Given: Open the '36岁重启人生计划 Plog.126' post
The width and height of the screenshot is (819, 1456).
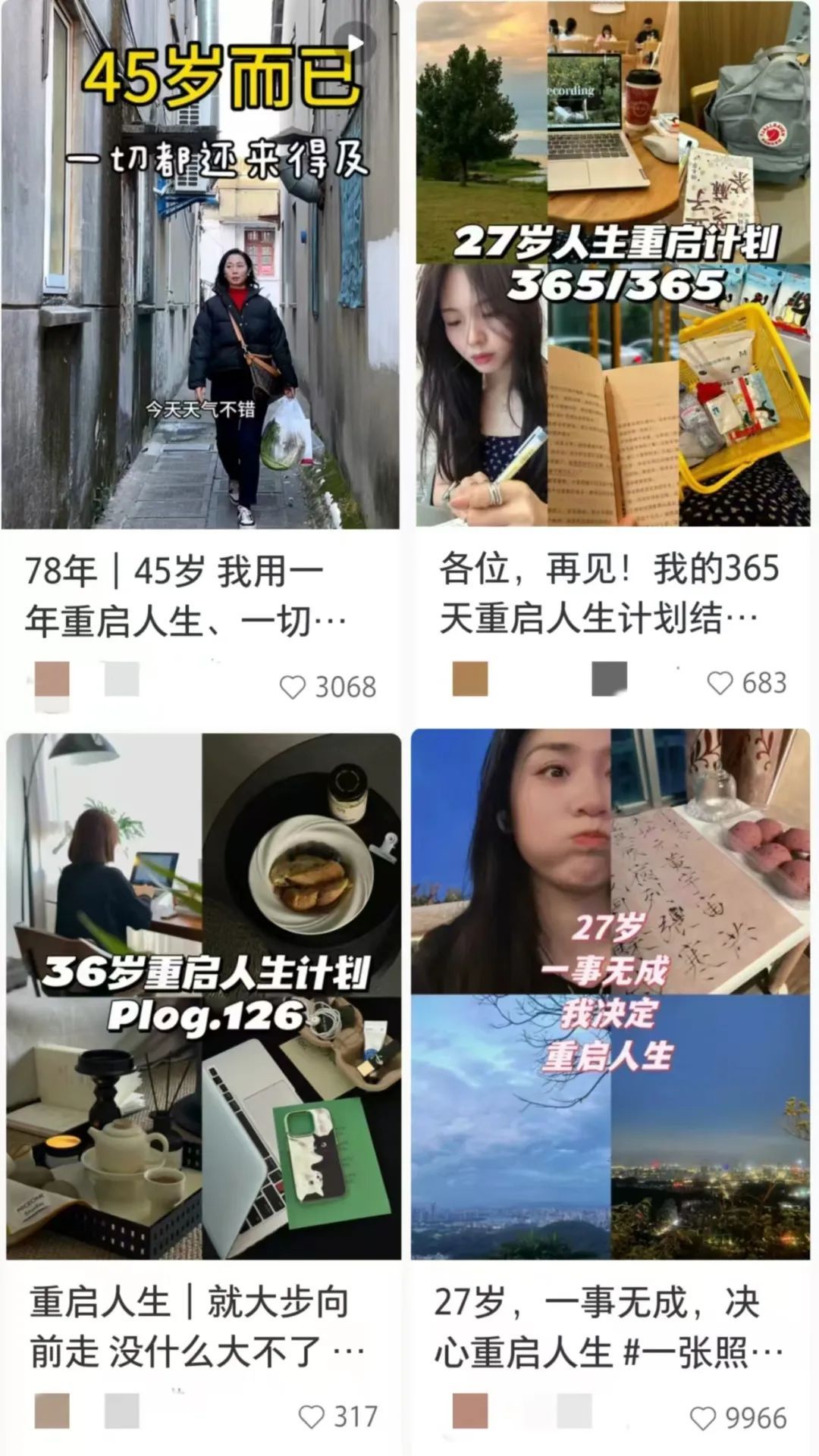Looking at the screenshot, I should tap(203, 997).
